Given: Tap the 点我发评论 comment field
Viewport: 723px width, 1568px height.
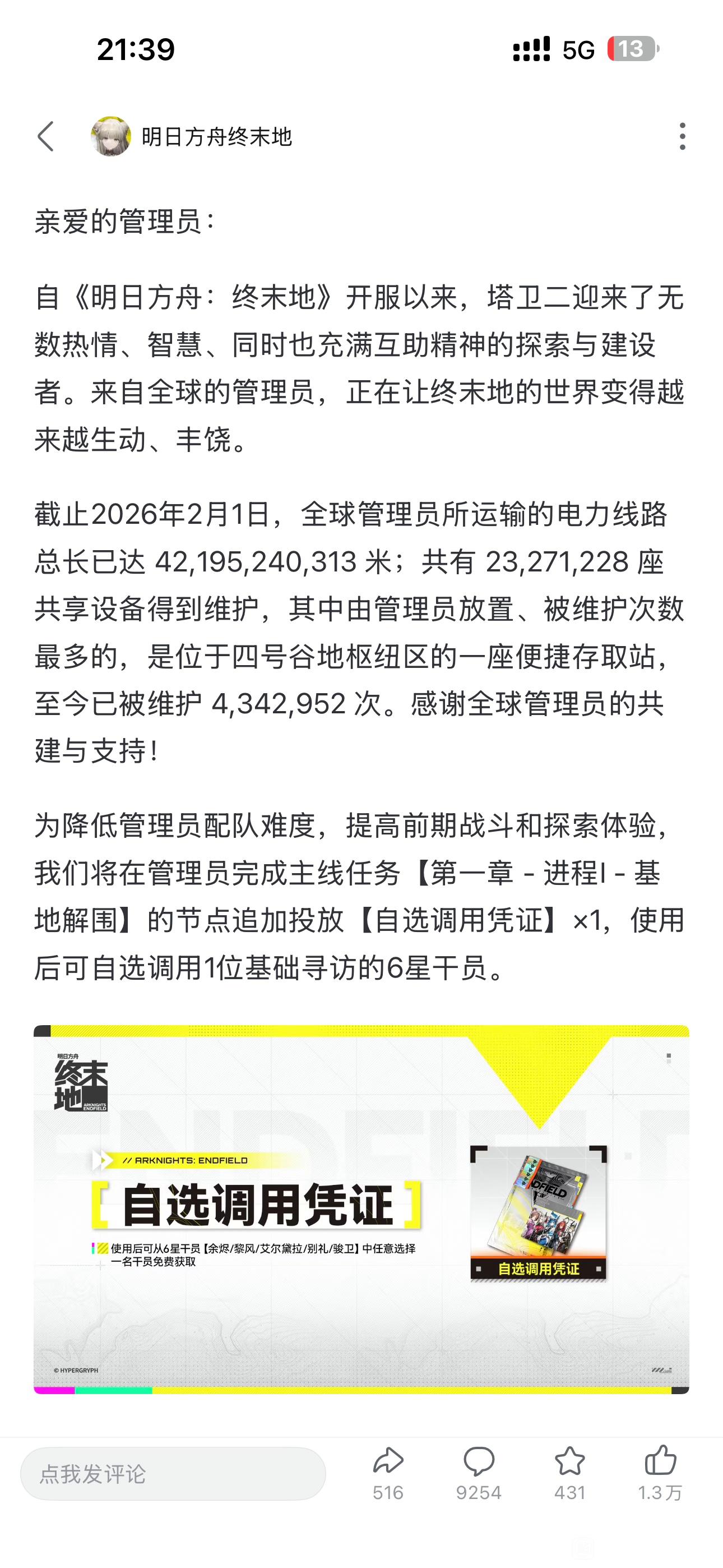Looking at the screenshot, I should pos(173,1474).
